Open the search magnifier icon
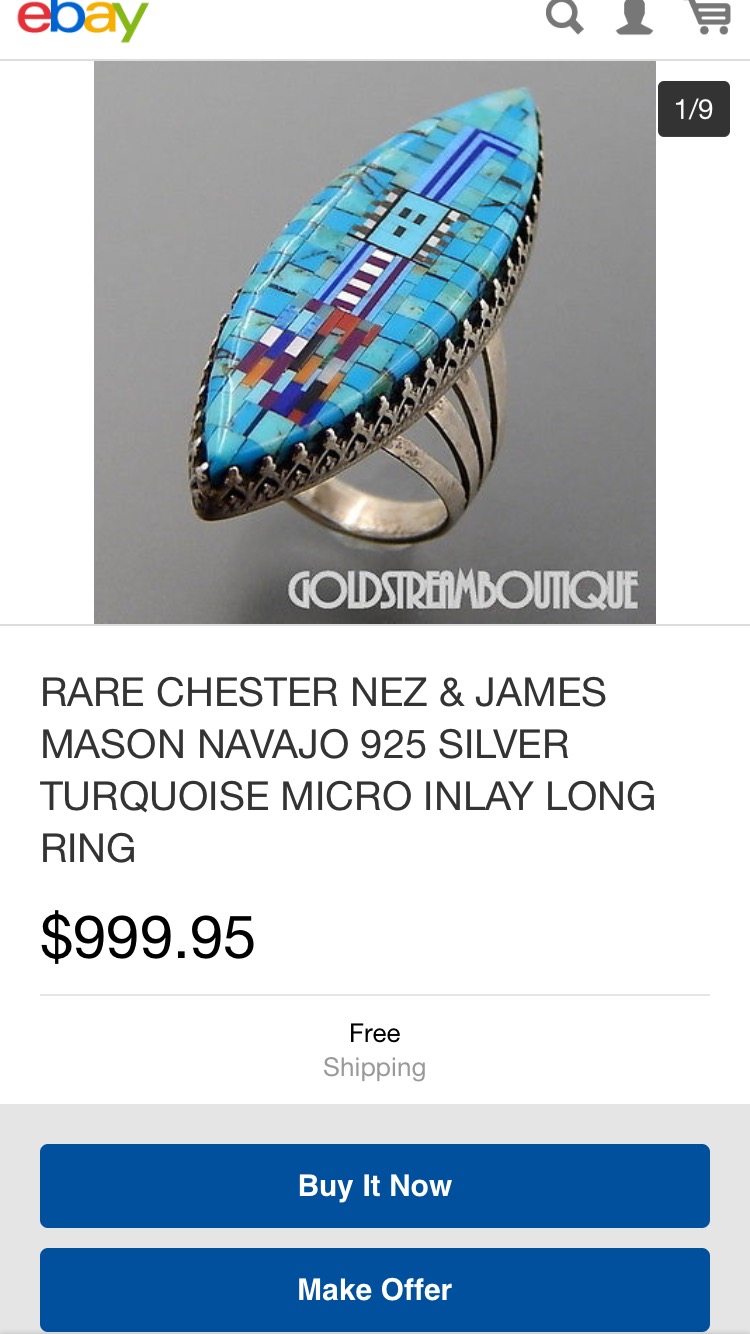 pos(565,16)
